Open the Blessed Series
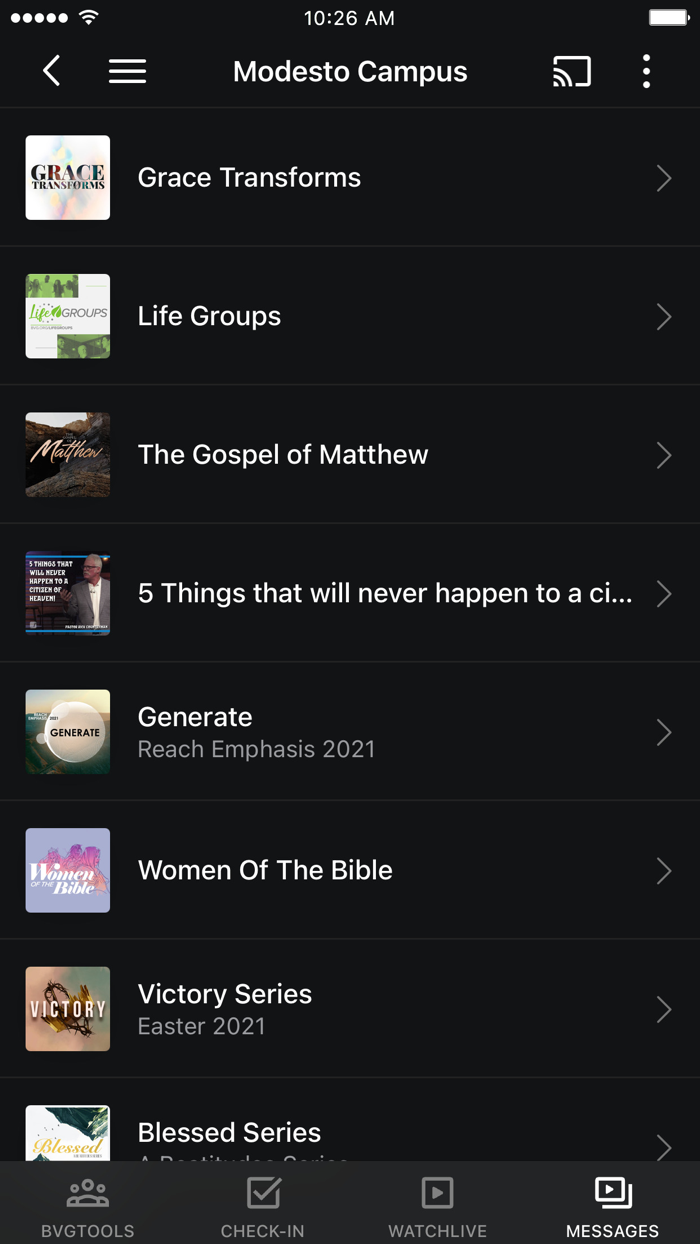700x1244 pixels. (x=350, y=1134)
